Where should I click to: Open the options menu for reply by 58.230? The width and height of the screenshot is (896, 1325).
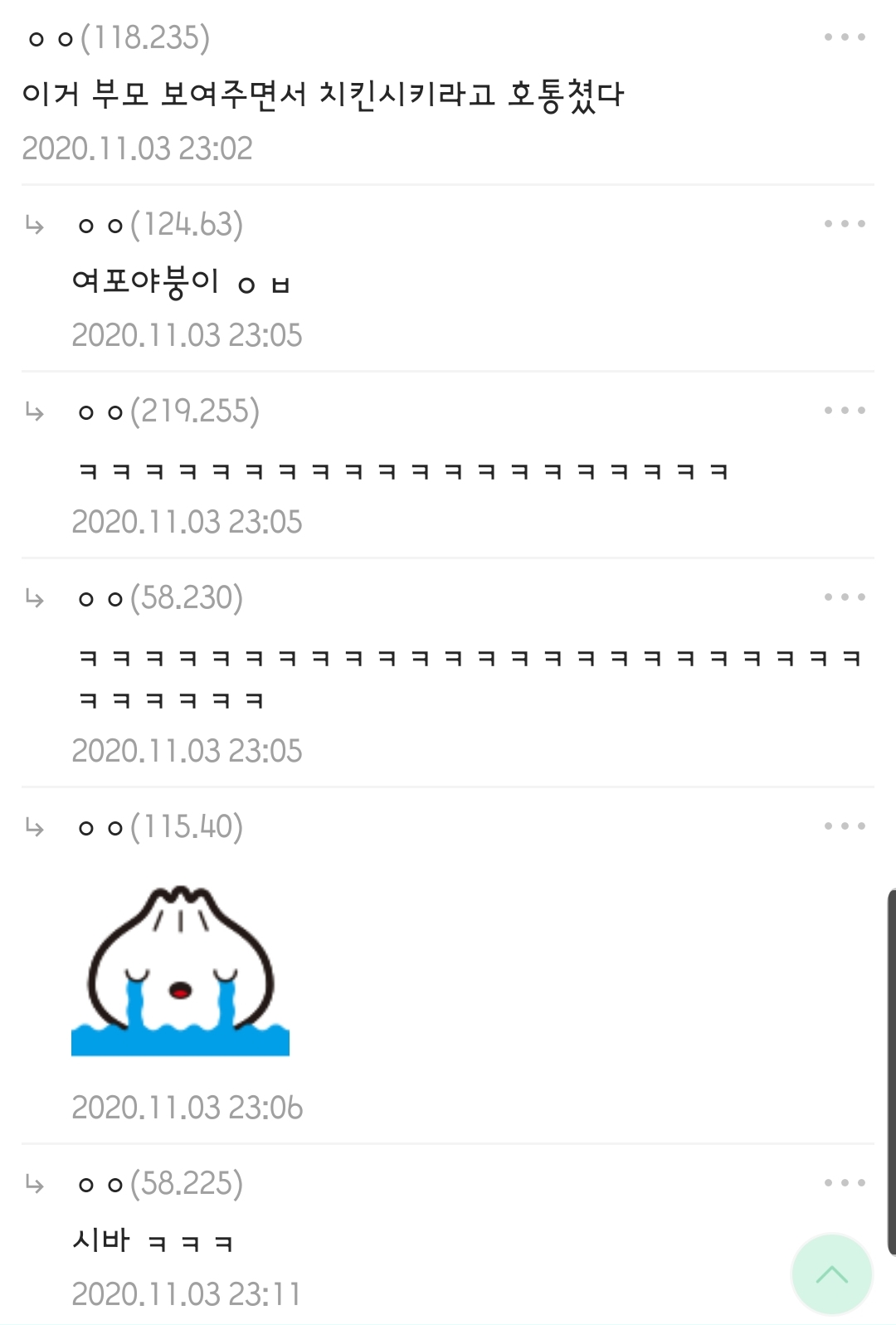tap(845, 597)
